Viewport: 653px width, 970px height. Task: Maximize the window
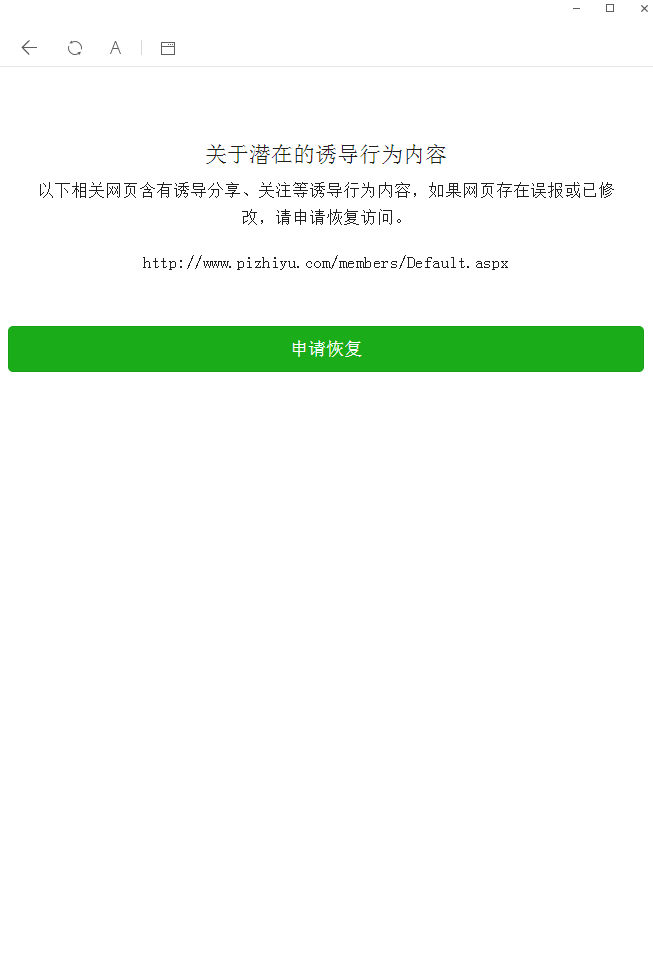610,8
